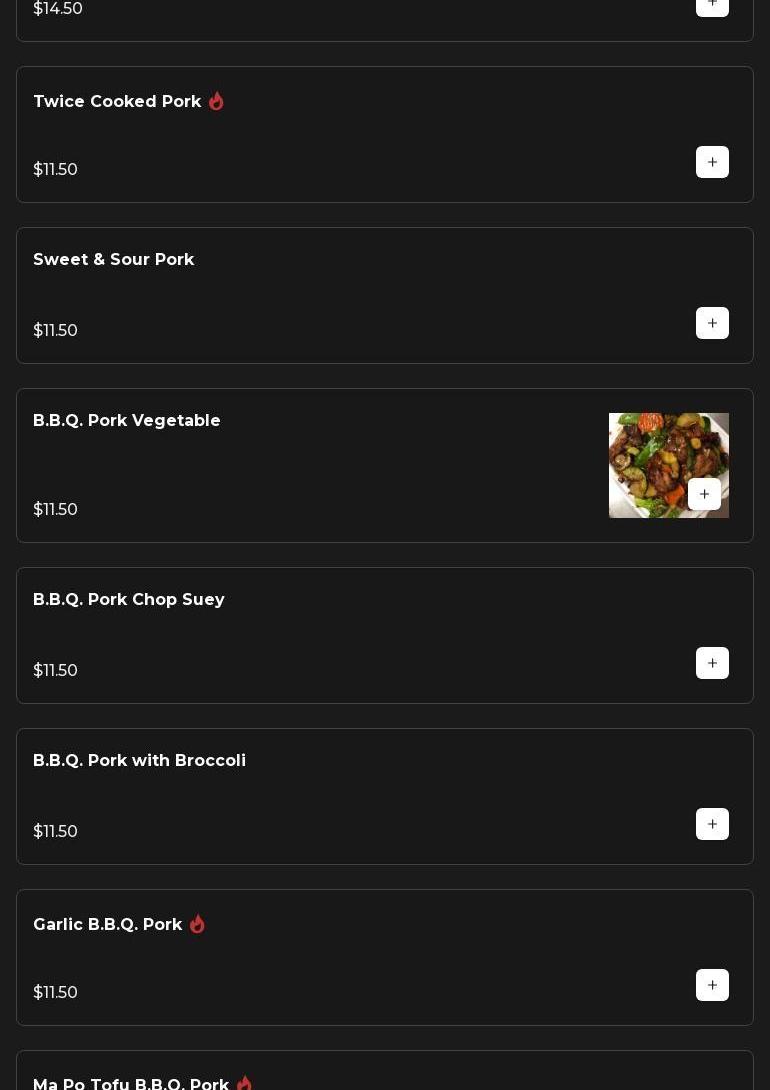Add B.B.Q. Pork Vegetable to cart

tap(704, 494)
